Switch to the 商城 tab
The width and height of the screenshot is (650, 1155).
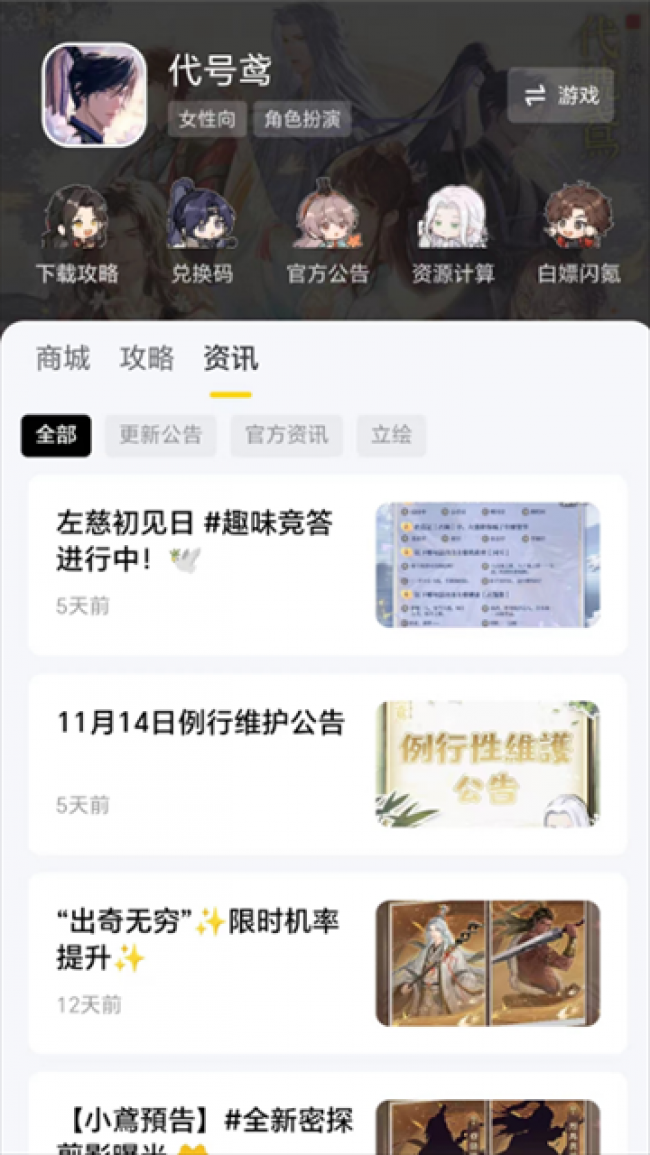click(63, 358)
